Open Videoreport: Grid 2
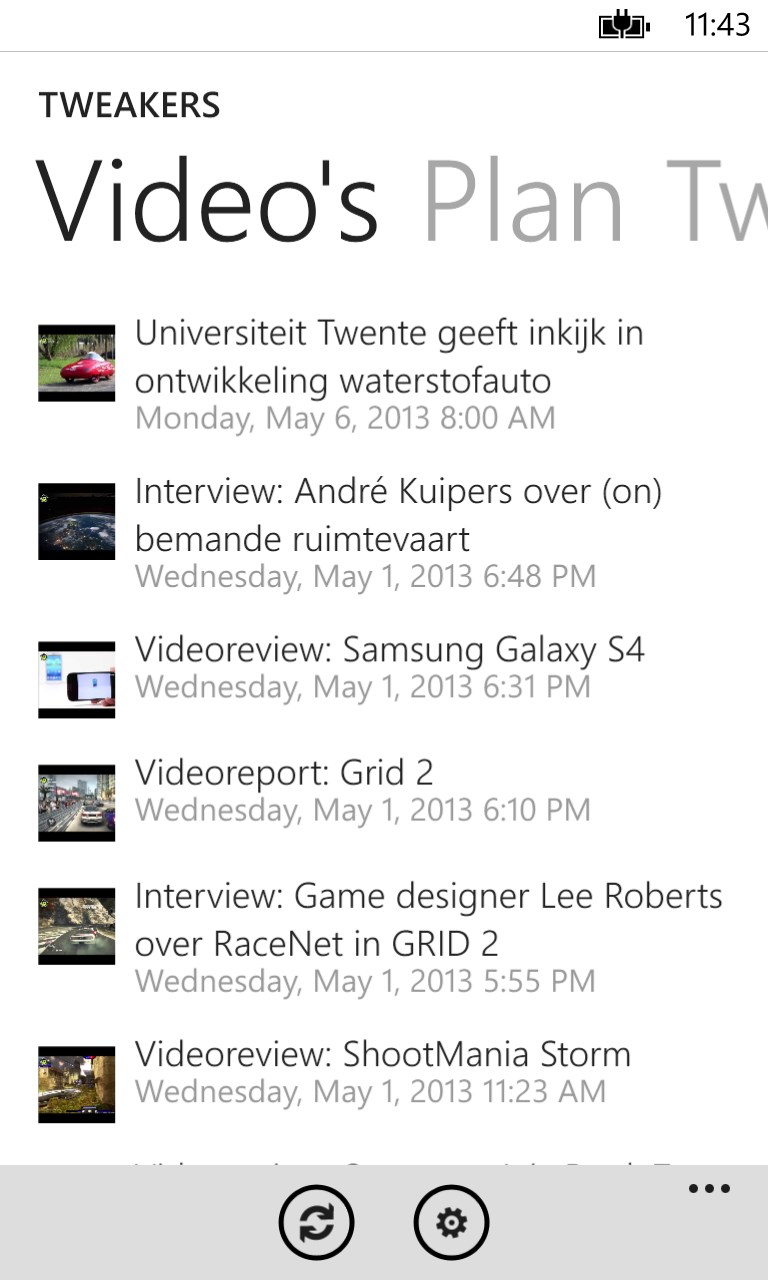 284,773
